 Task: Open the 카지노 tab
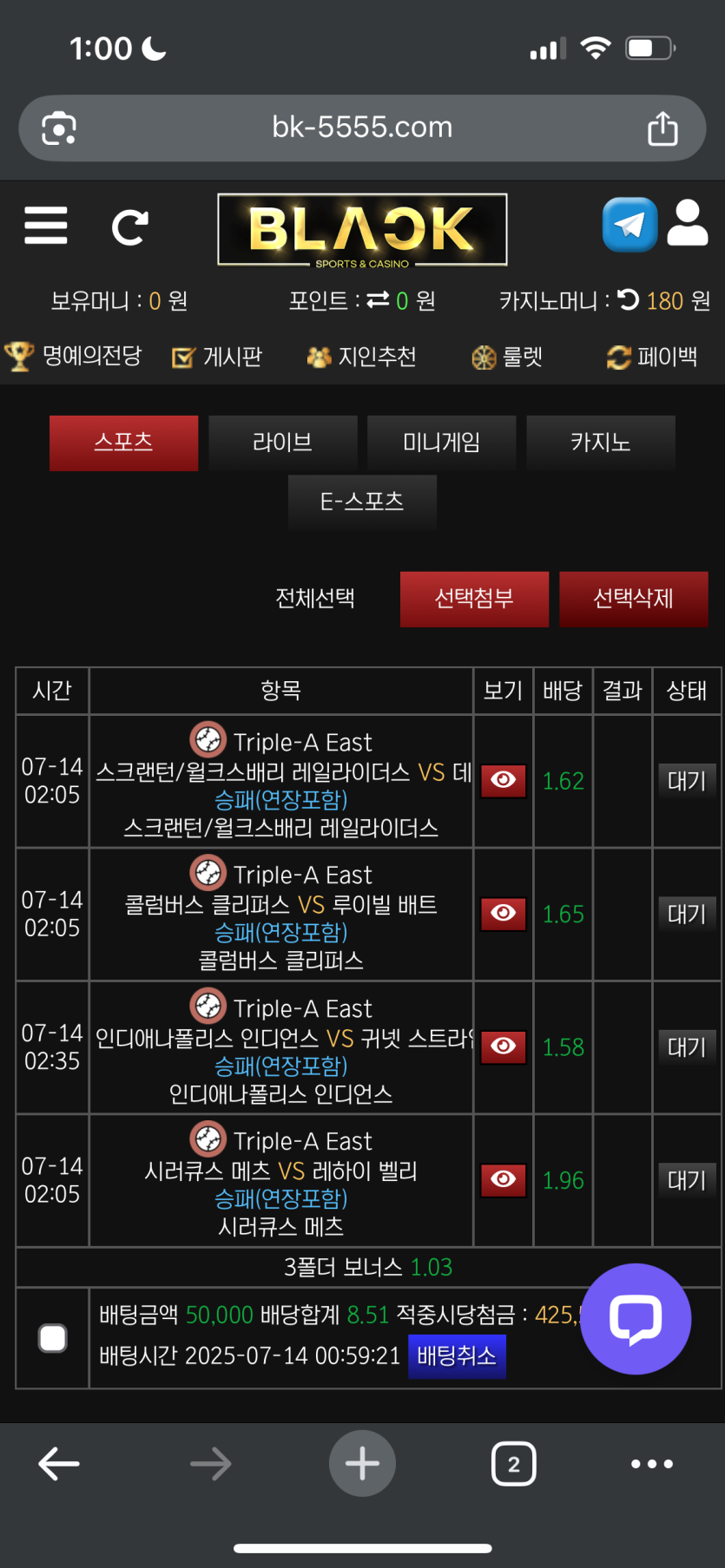tap(600, 443)
